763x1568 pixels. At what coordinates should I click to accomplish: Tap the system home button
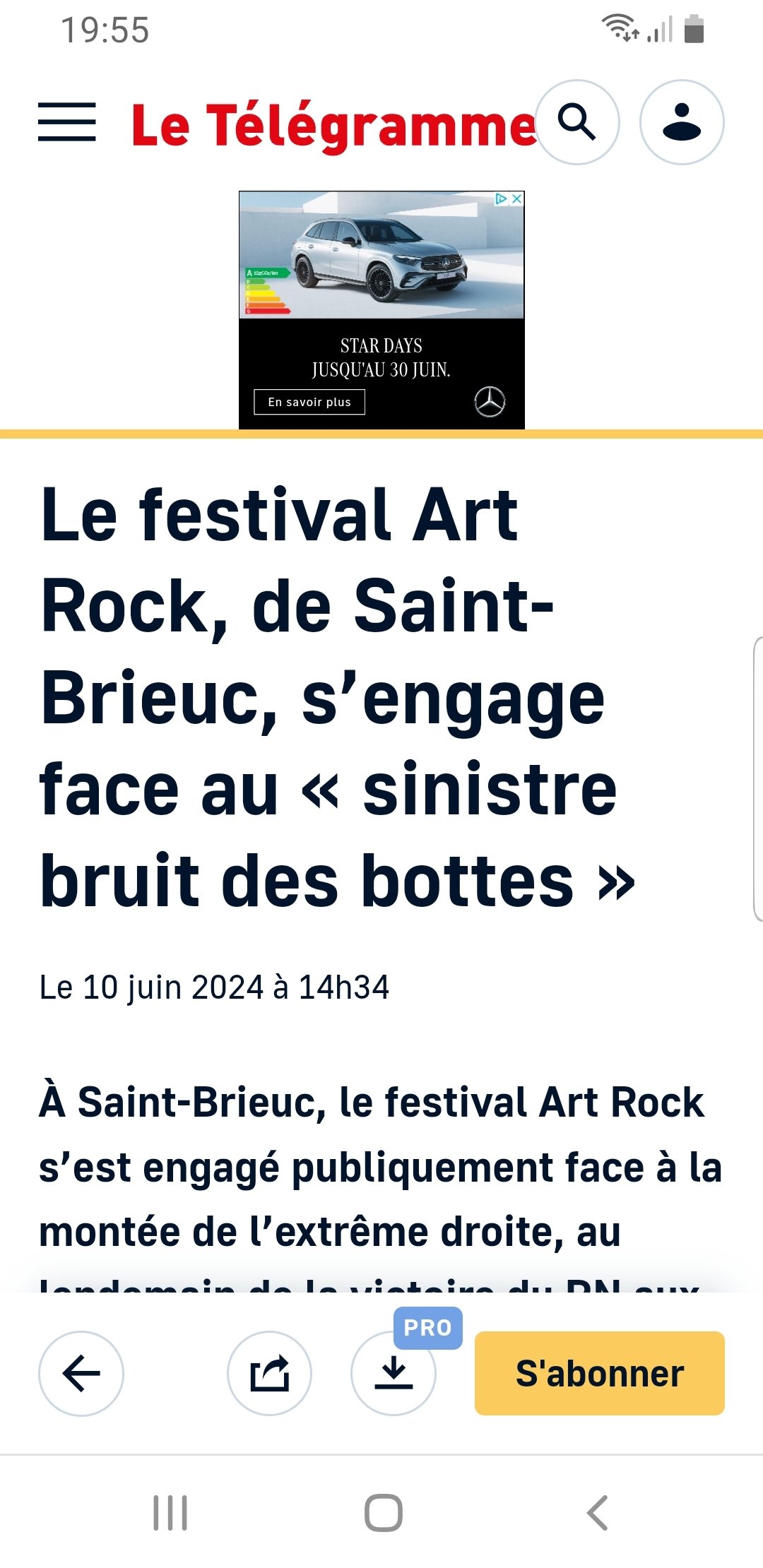click(384, 1513)
